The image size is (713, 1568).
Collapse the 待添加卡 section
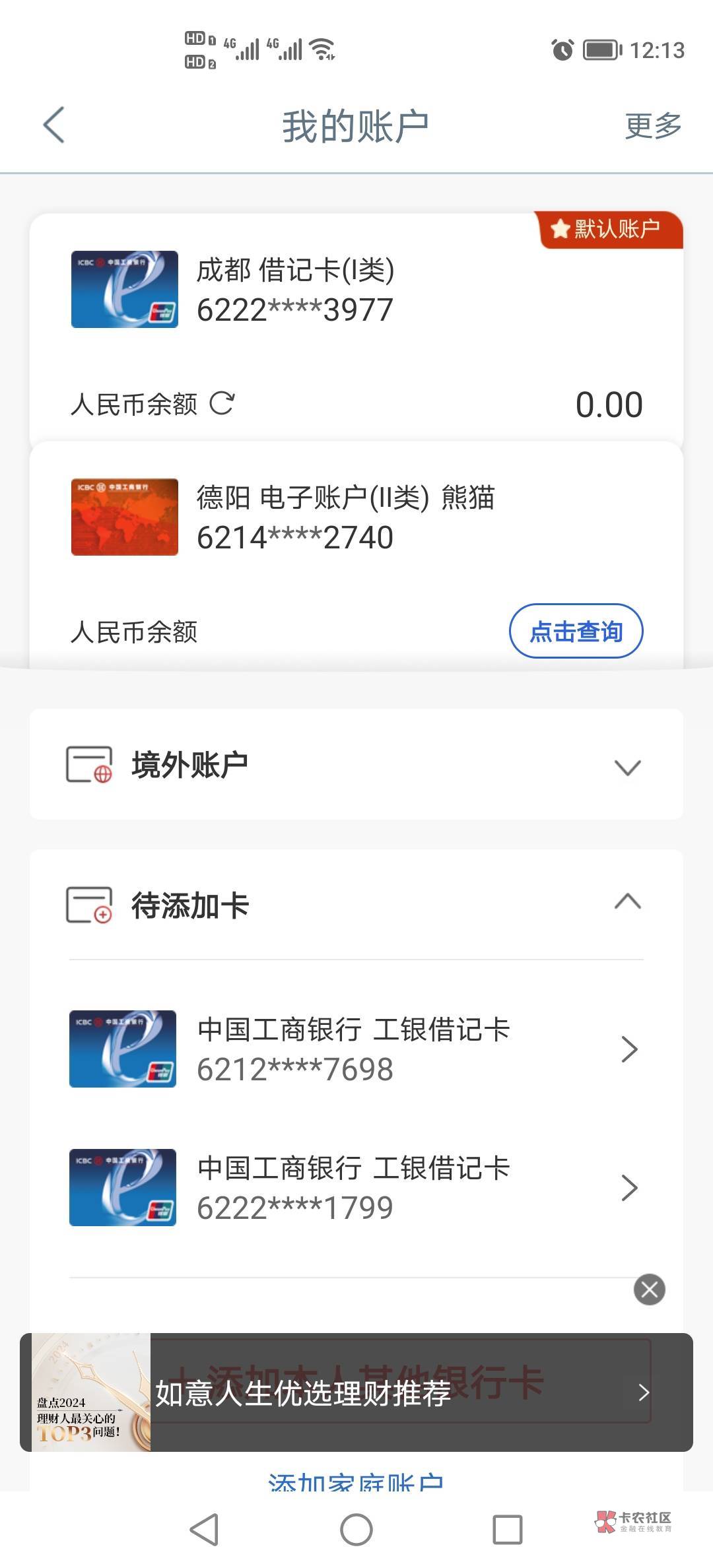click(627, 902)
